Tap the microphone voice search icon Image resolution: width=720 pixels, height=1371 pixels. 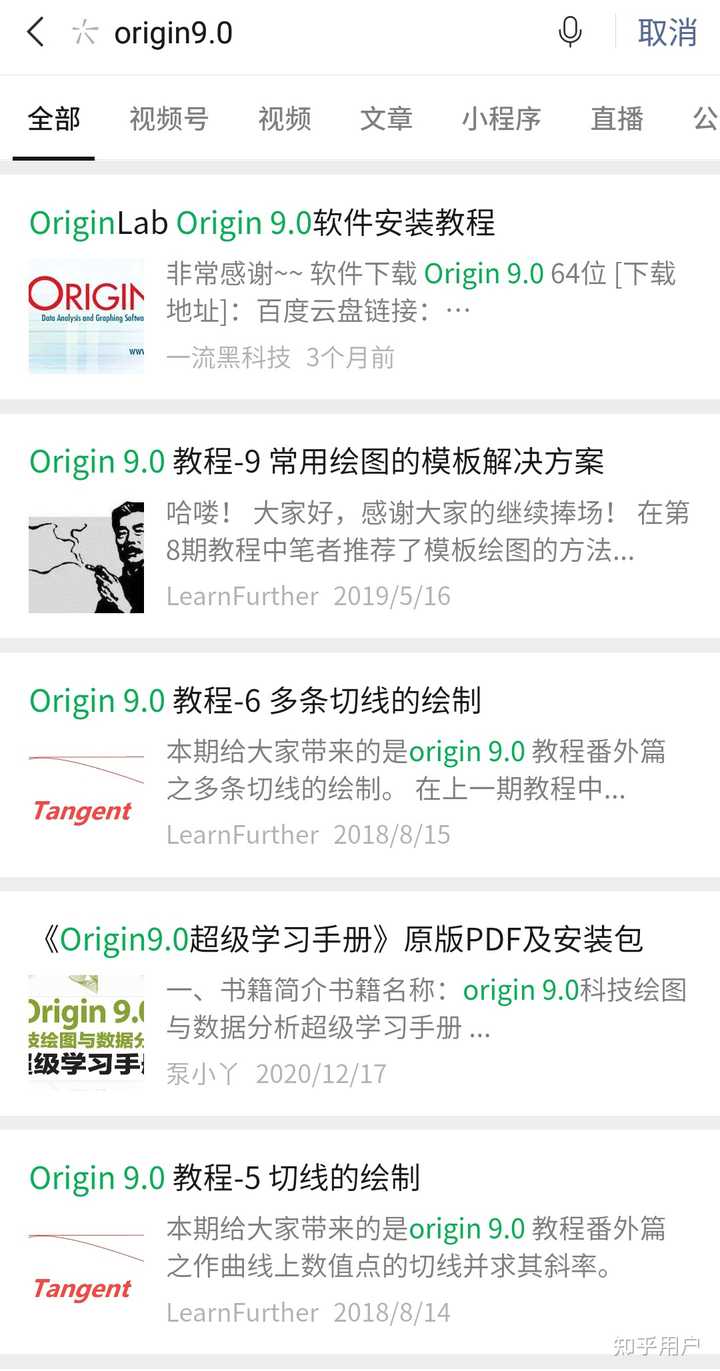tap(569, 32)
